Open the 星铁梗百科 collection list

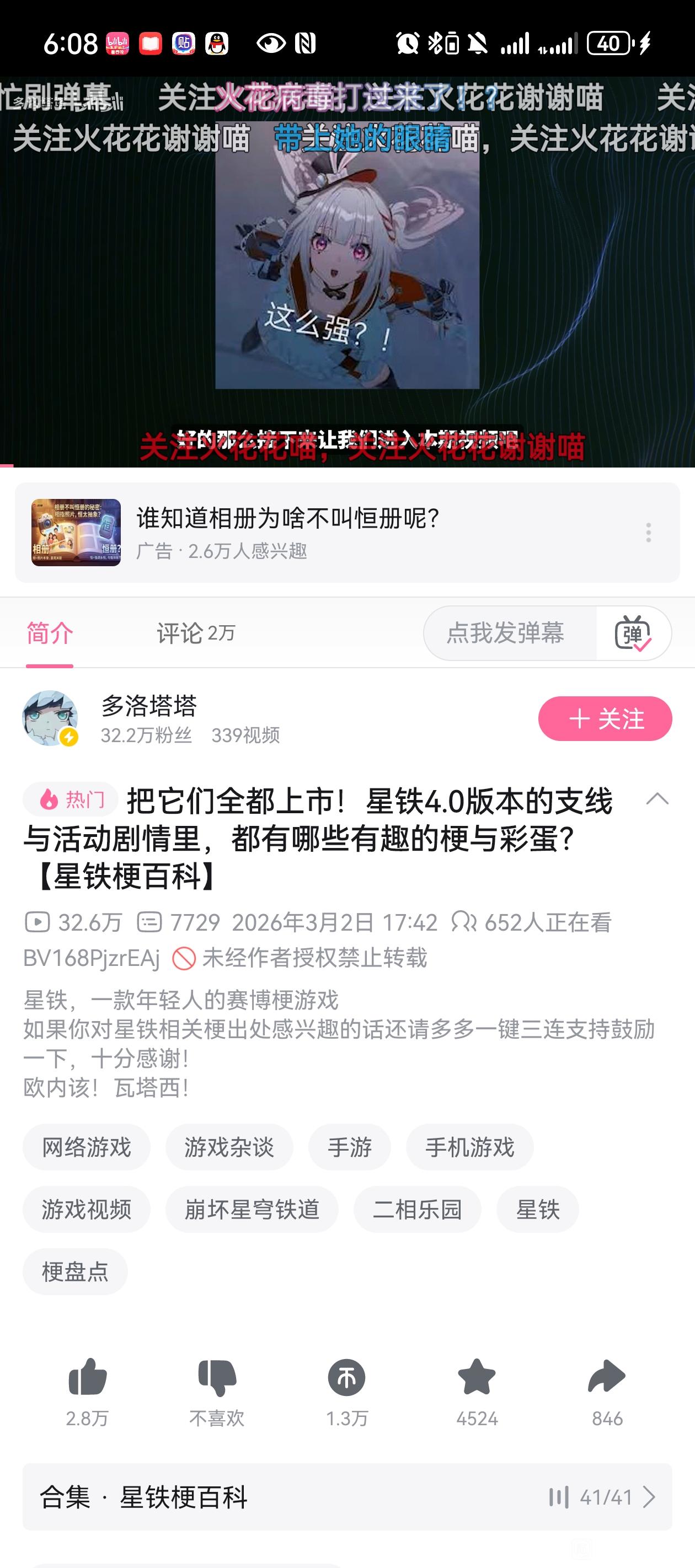coord(347,1497)
